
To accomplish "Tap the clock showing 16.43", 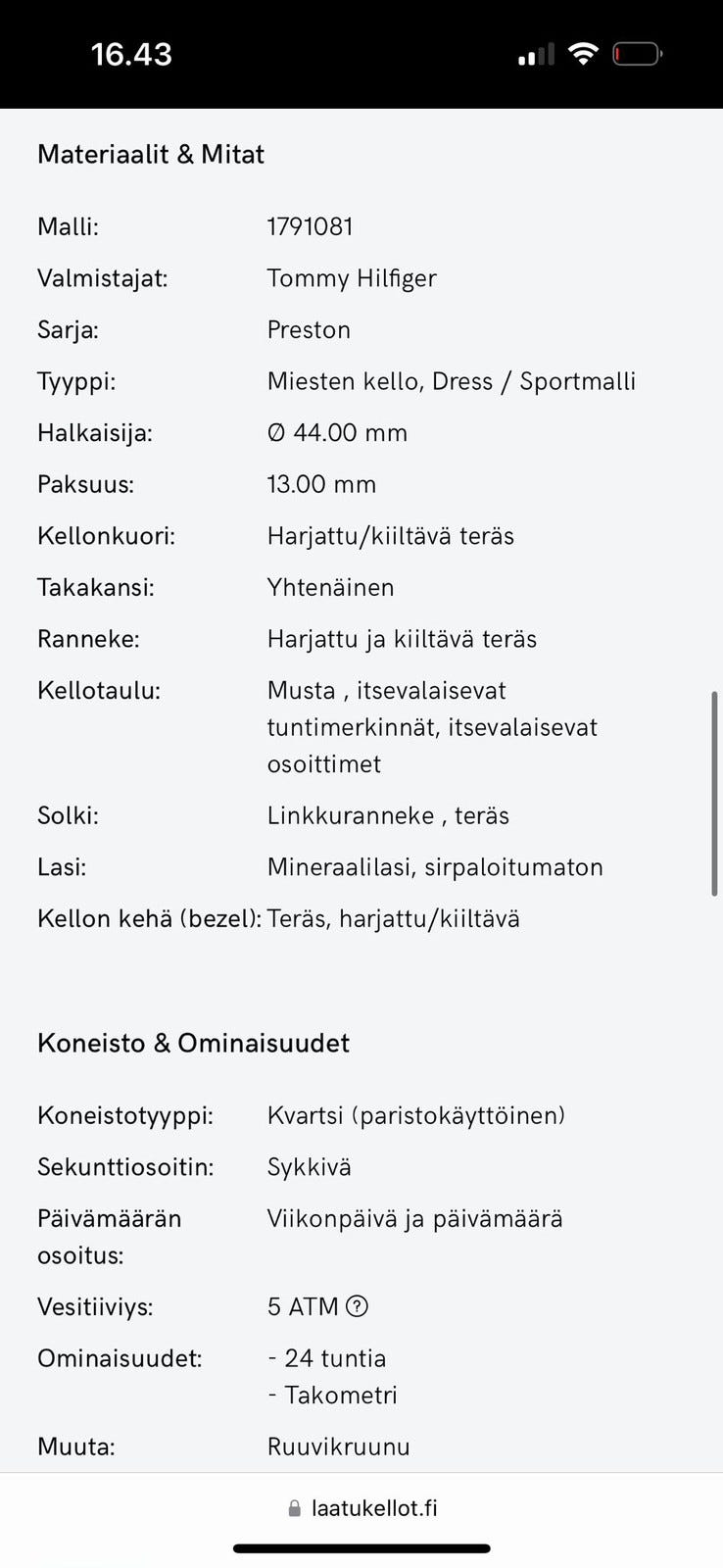I will pyautogui.click(x=131, y=54).
